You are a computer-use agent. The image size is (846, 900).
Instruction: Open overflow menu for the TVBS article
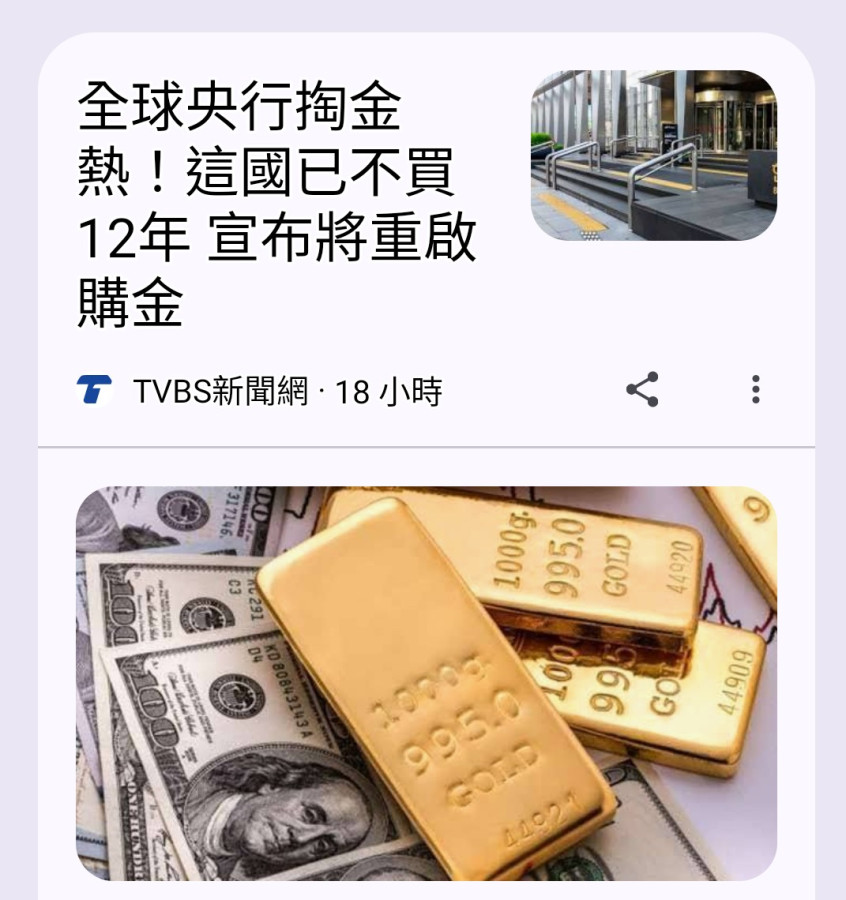(756, 389)
